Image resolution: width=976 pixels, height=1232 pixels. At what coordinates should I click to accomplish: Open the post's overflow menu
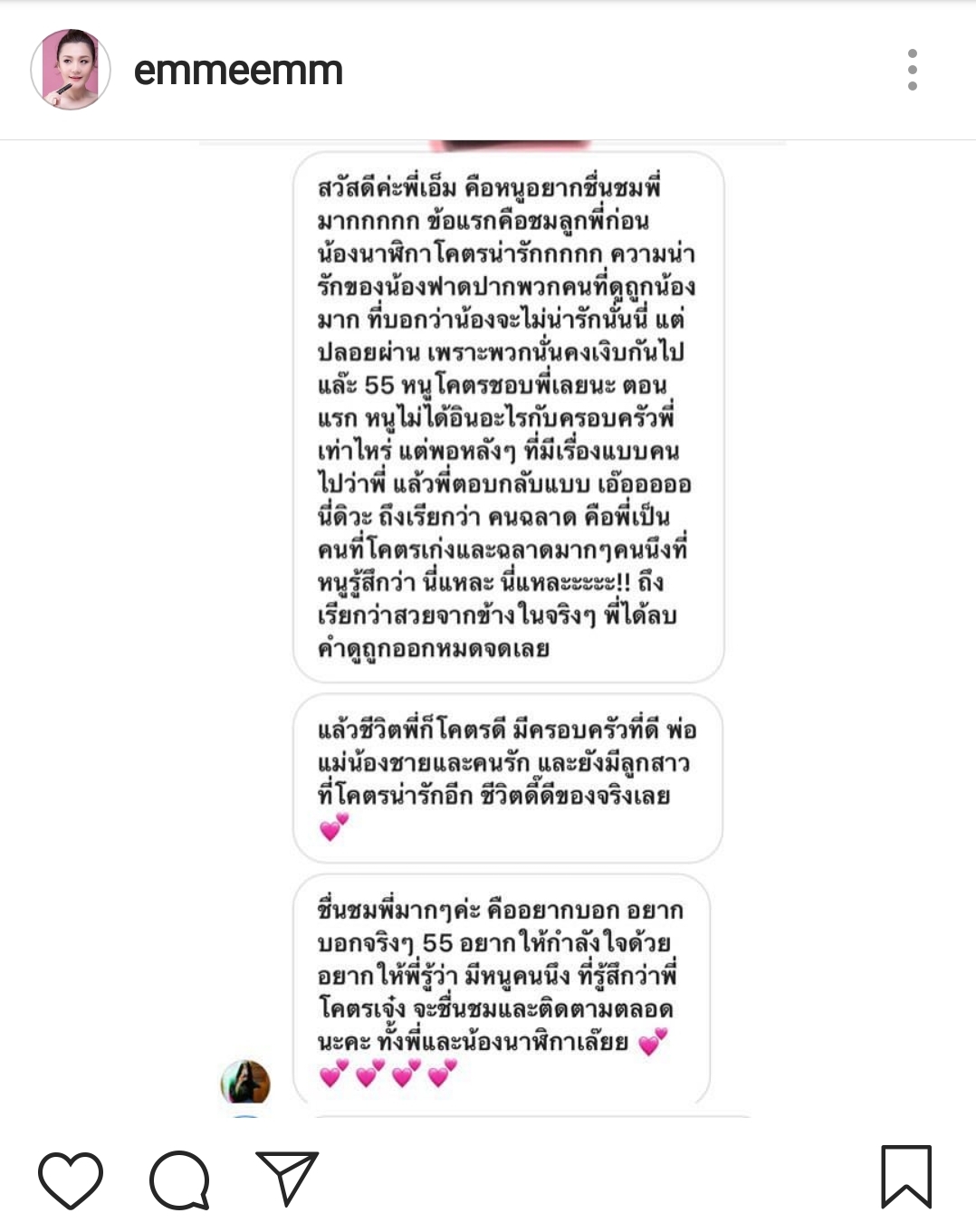(912, 70)
